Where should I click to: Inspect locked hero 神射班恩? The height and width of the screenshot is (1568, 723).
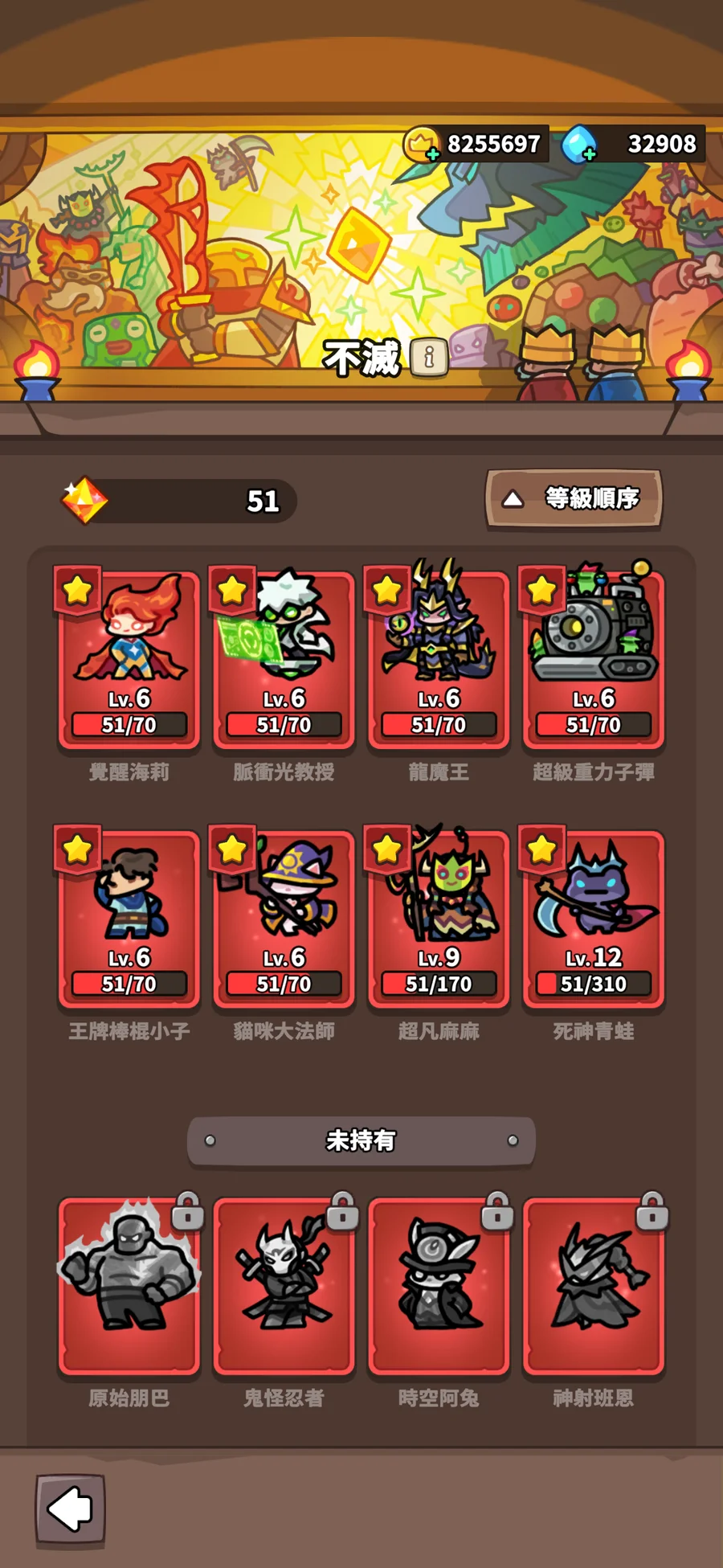point(594,1284)
